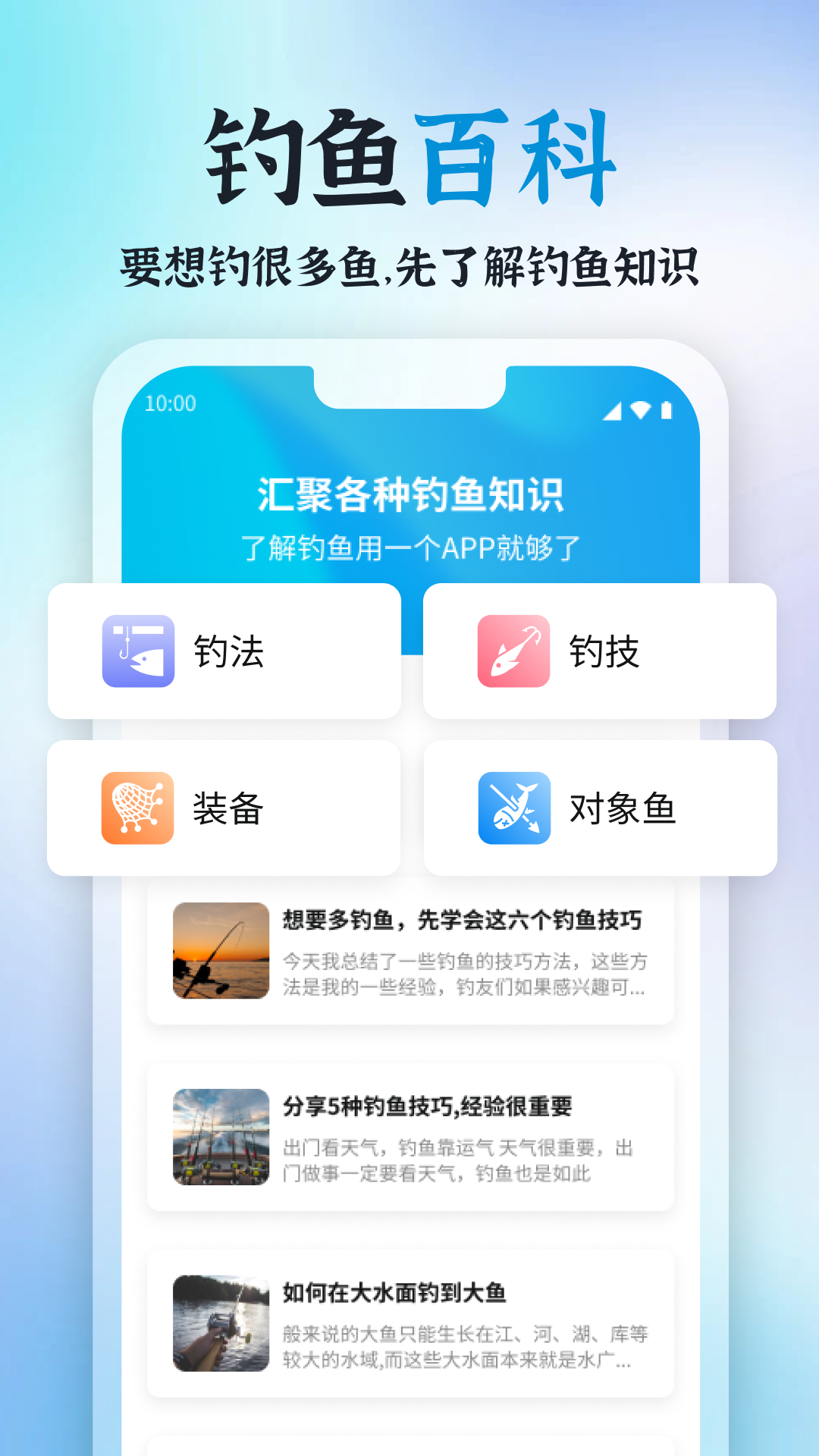Screen dimensions: 819x1456
Task: Tap the pink 钓技 fish lure icon
Action: point(514,651)
